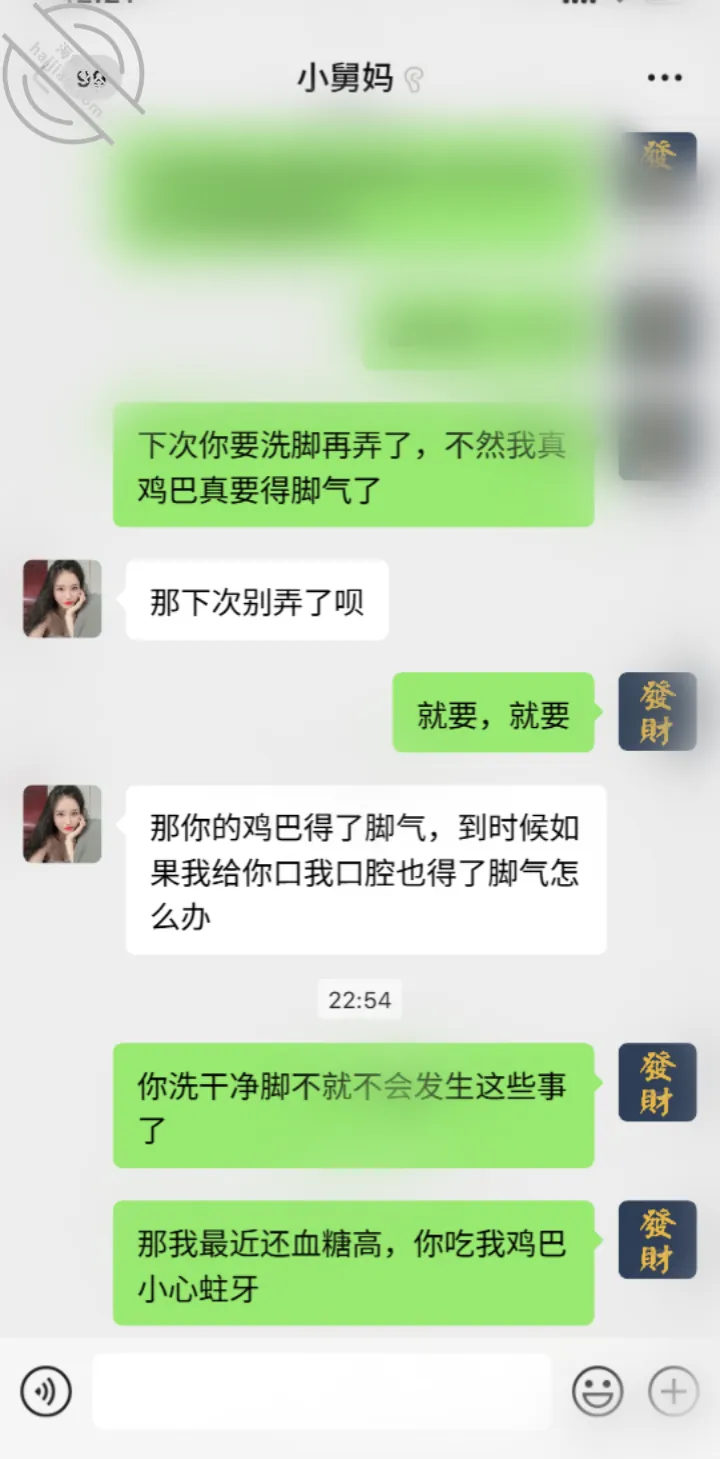Screen dimensions: 720x1459
Task: Open contact avatar beside "那下次别弄了呗"
Action: [x=62, y=599]
